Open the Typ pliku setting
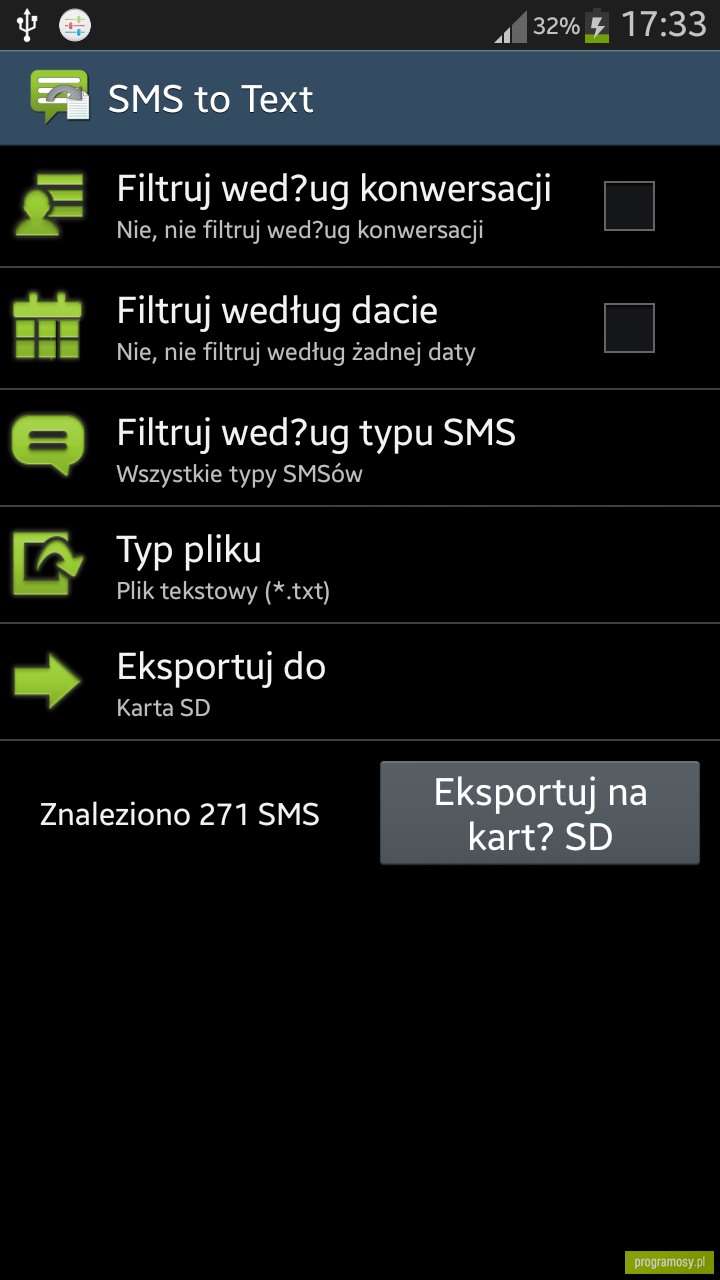This screenshot has height=1280, width=720. tap(360, 565)
